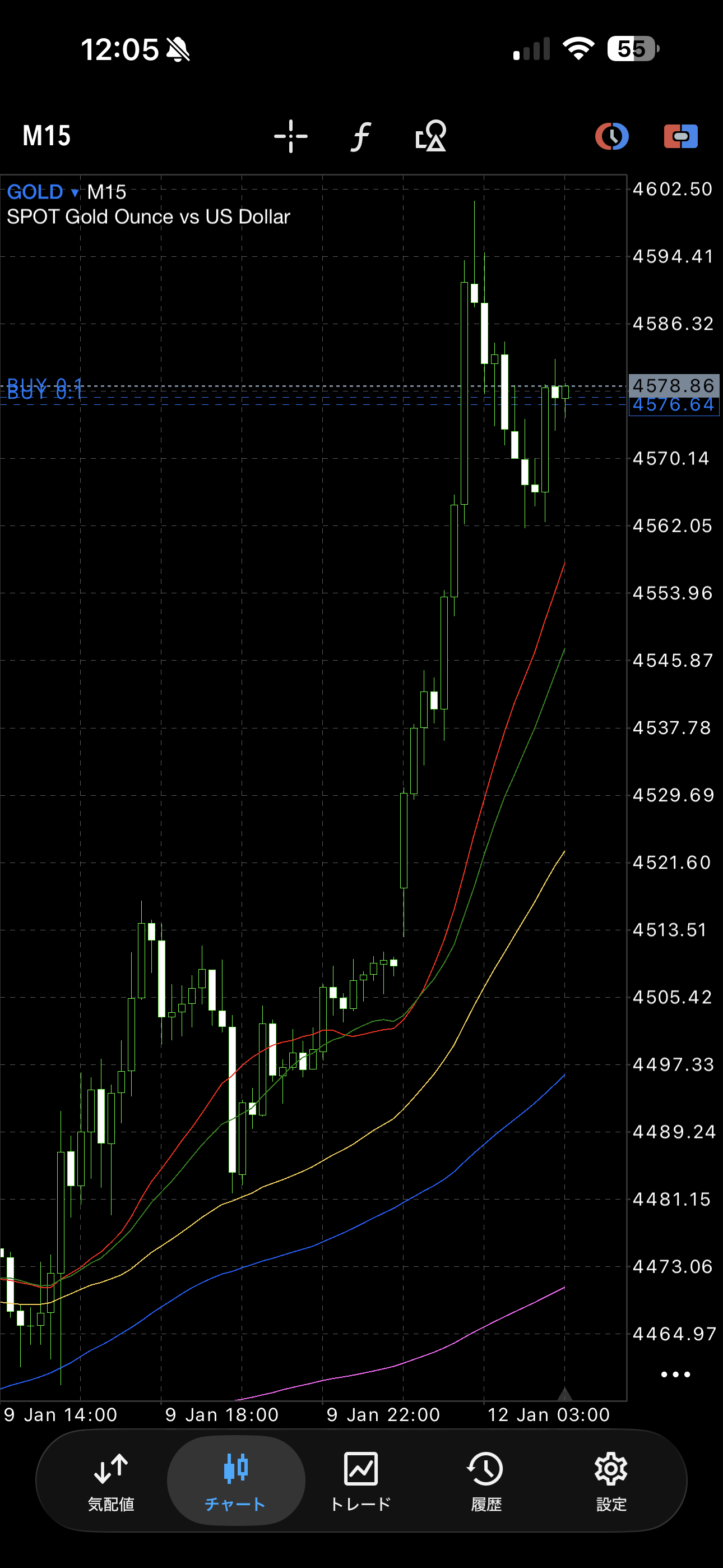Open the trade panel icon in toolbar
This screenshot has width=723, height=1568.
[680, 136]
